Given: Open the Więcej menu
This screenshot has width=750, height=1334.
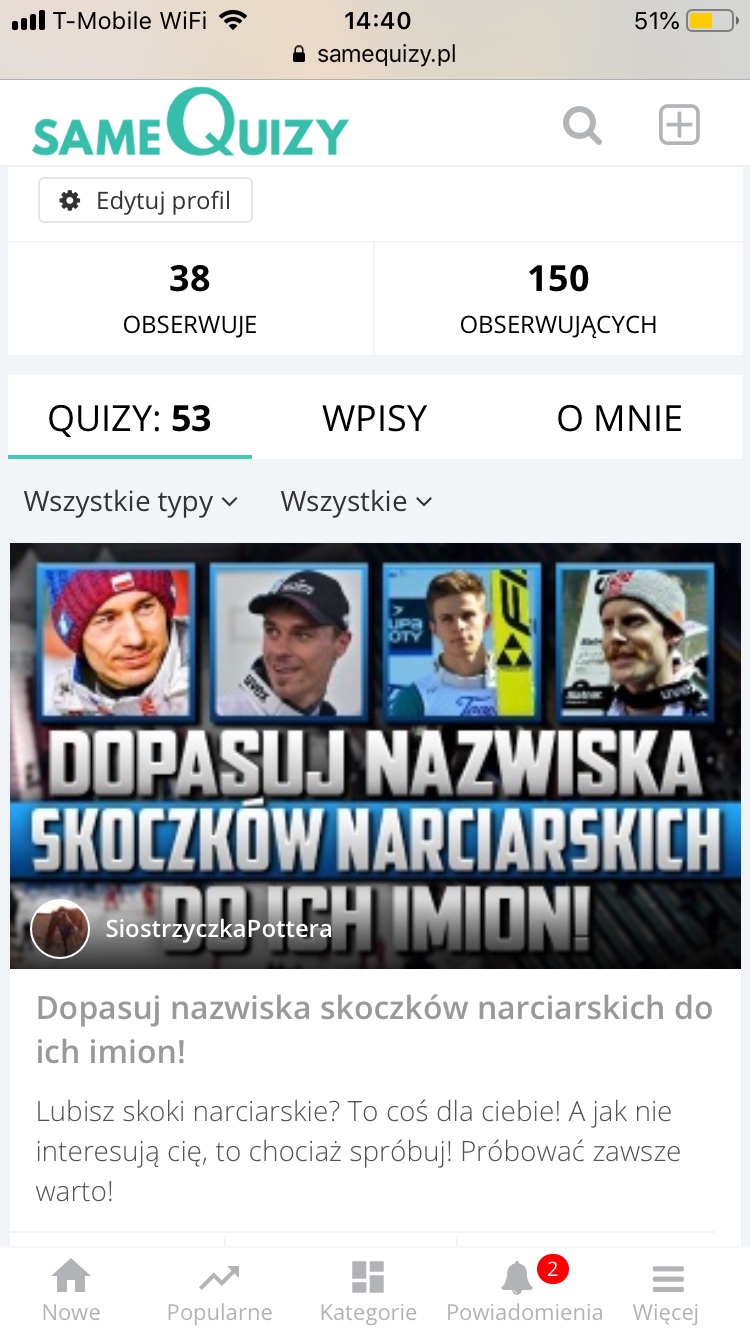Looking at the screenshot, I should pyautogui.click(x=666, y=1291).
